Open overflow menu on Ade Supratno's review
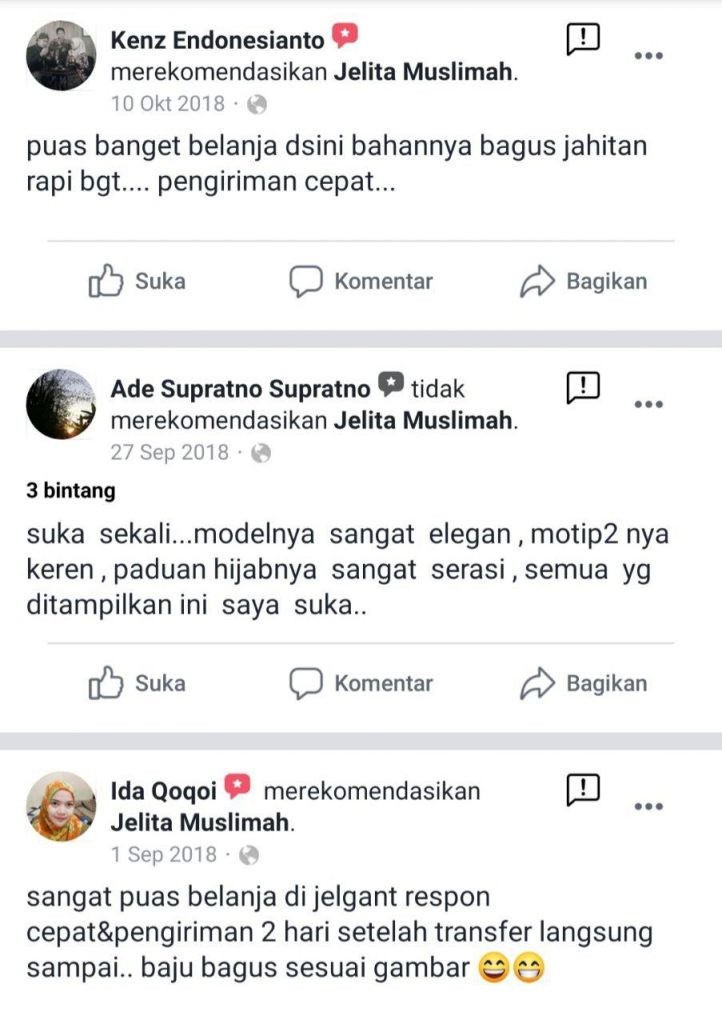Screen dimensions: 722x1024 [x=649, y=404]
